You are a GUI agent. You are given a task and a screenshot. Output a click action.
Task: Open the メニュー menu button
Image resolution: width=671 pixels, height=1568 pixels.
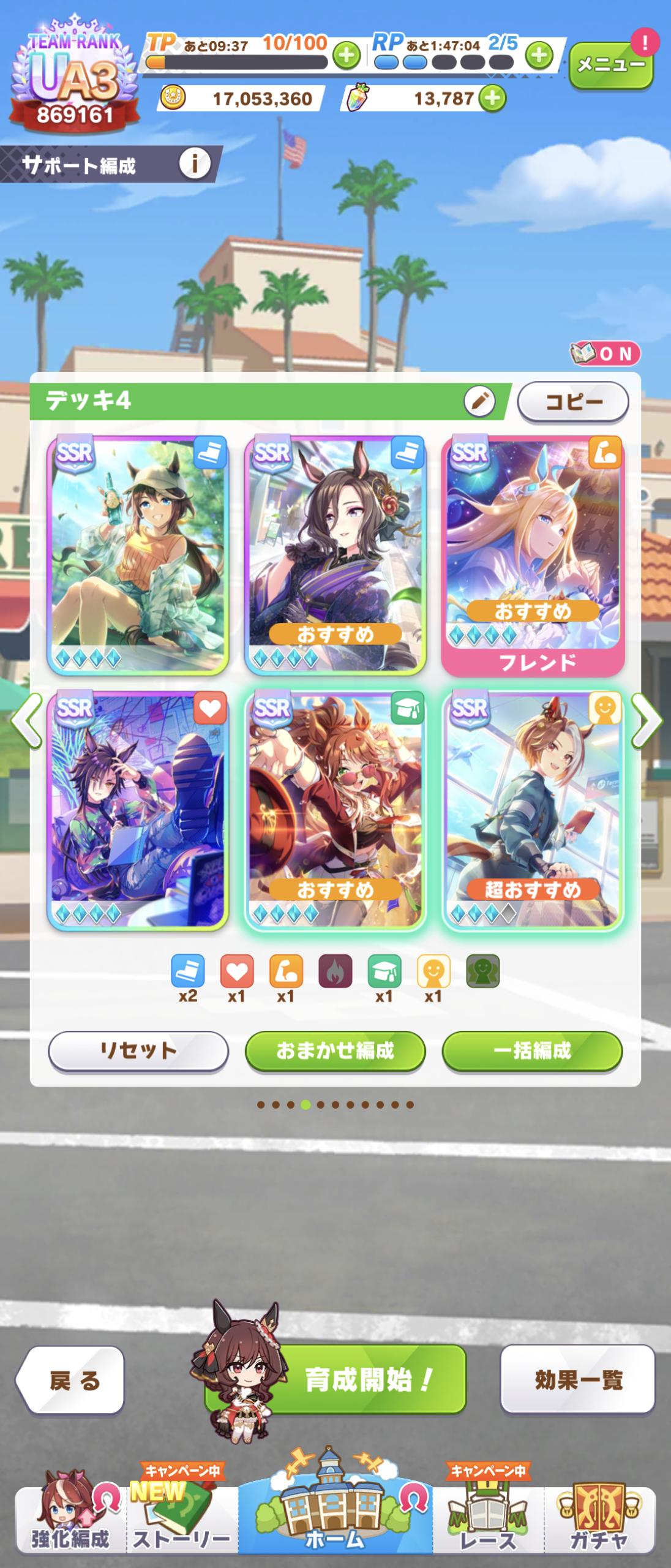click(610, 65)
